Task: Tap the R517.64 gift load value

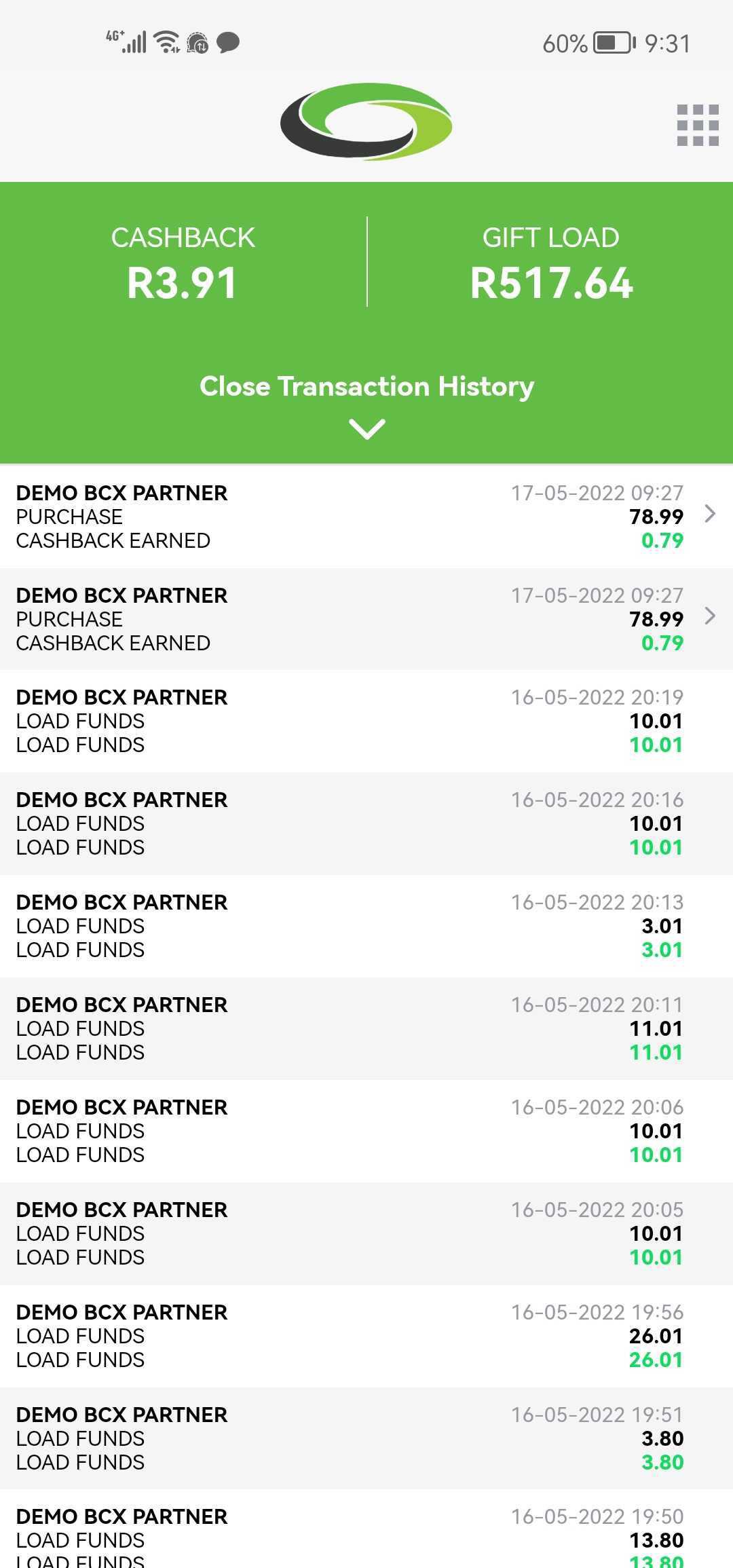Action: coord(551,283)
